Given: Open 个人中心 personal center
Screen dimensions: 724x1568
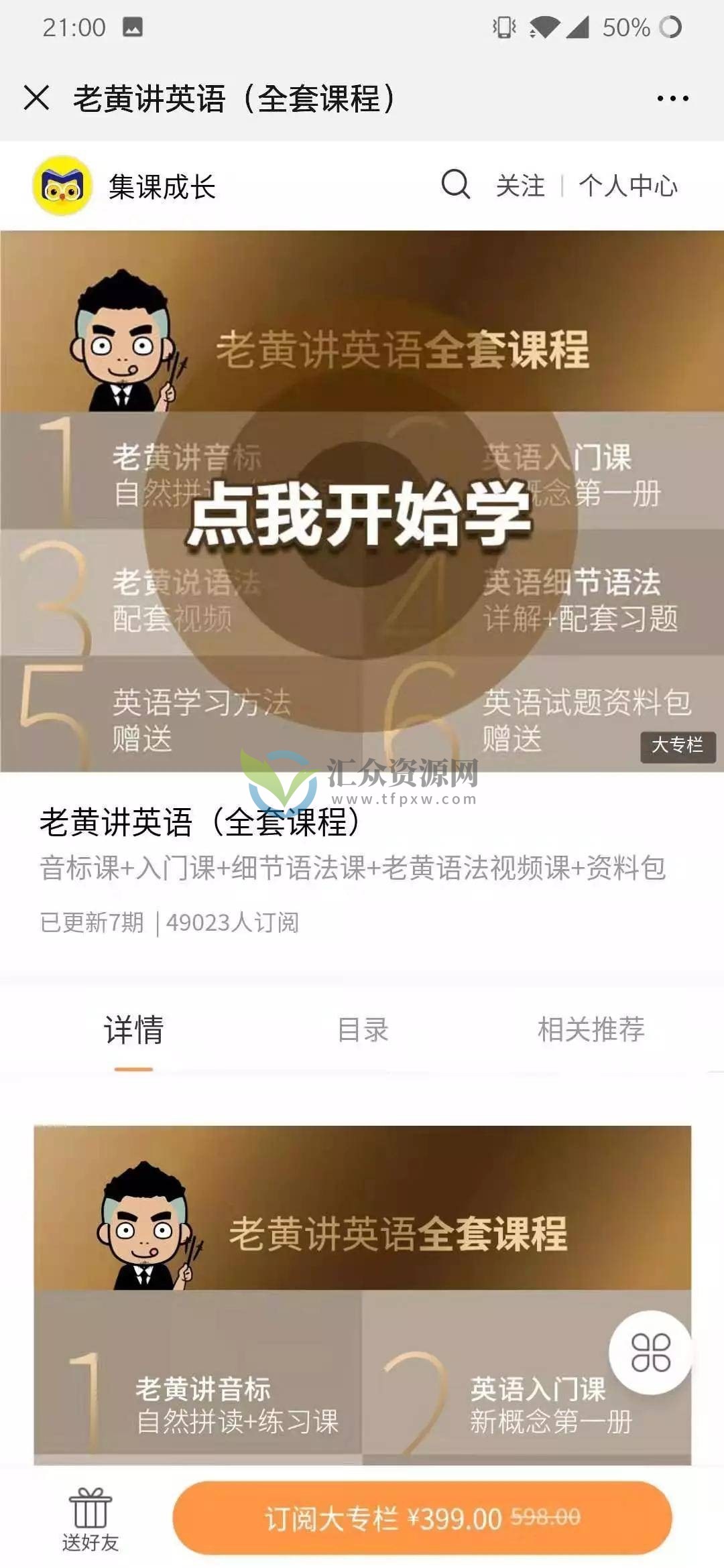Looking at the screenshot, I should click(x=629, y=186).
